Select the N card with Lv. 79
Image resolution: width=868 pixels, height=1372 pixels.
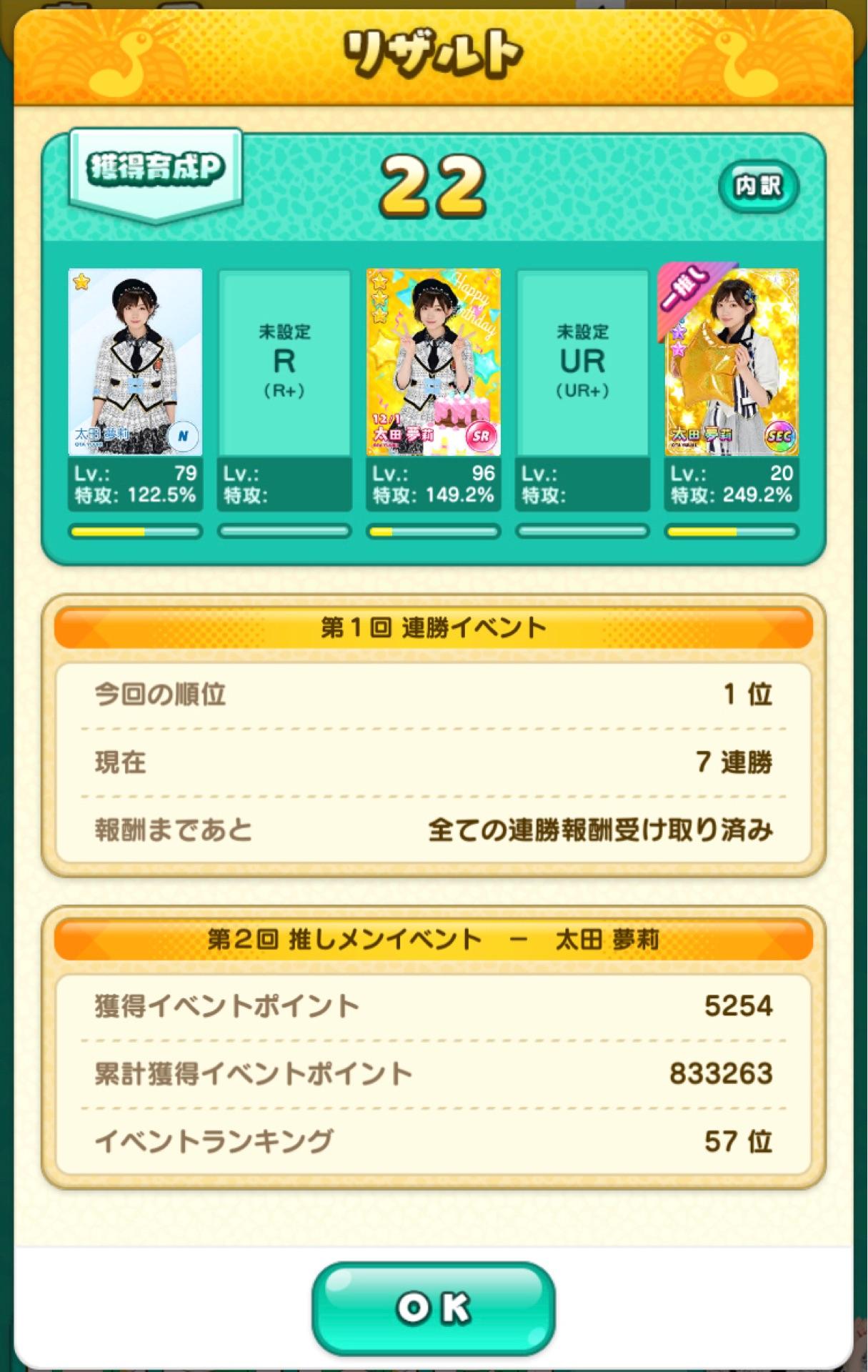point(135,363)
